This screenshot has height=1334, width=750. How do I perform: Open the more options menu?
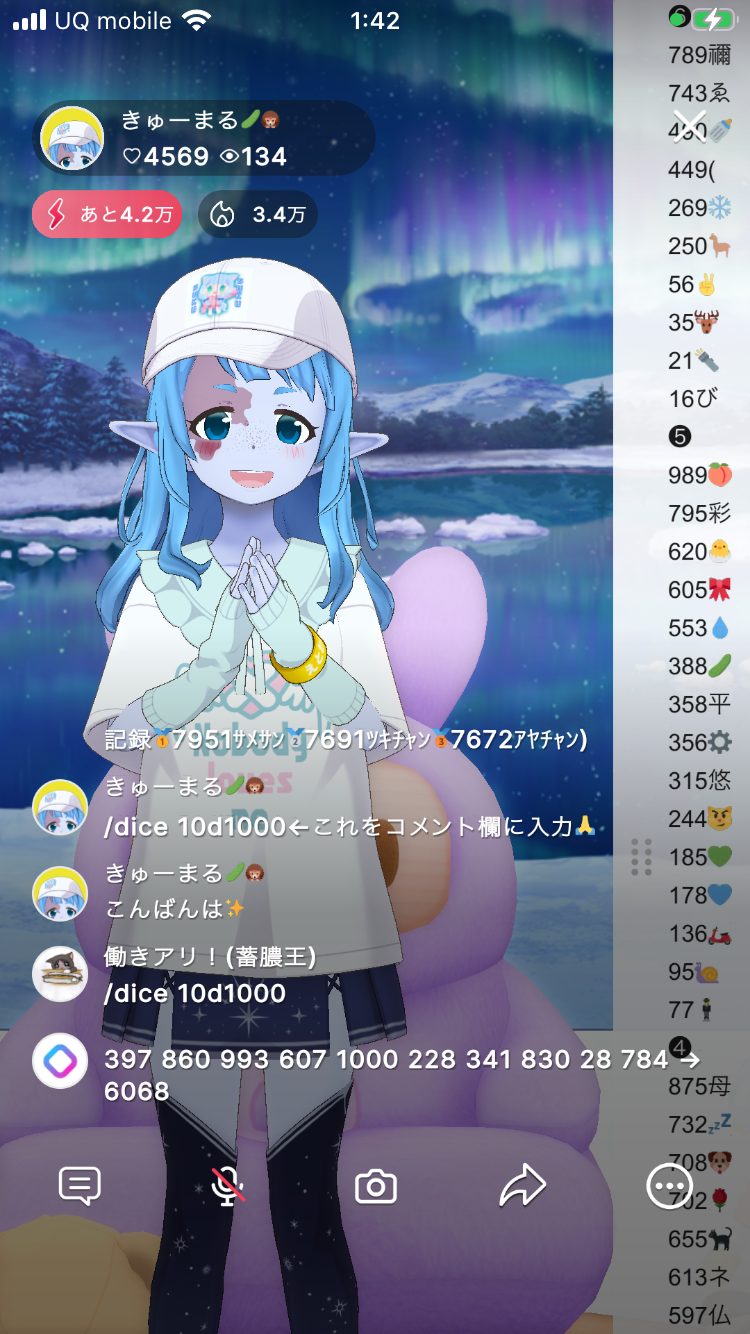pyautogui.click(x=669, y=1187)
